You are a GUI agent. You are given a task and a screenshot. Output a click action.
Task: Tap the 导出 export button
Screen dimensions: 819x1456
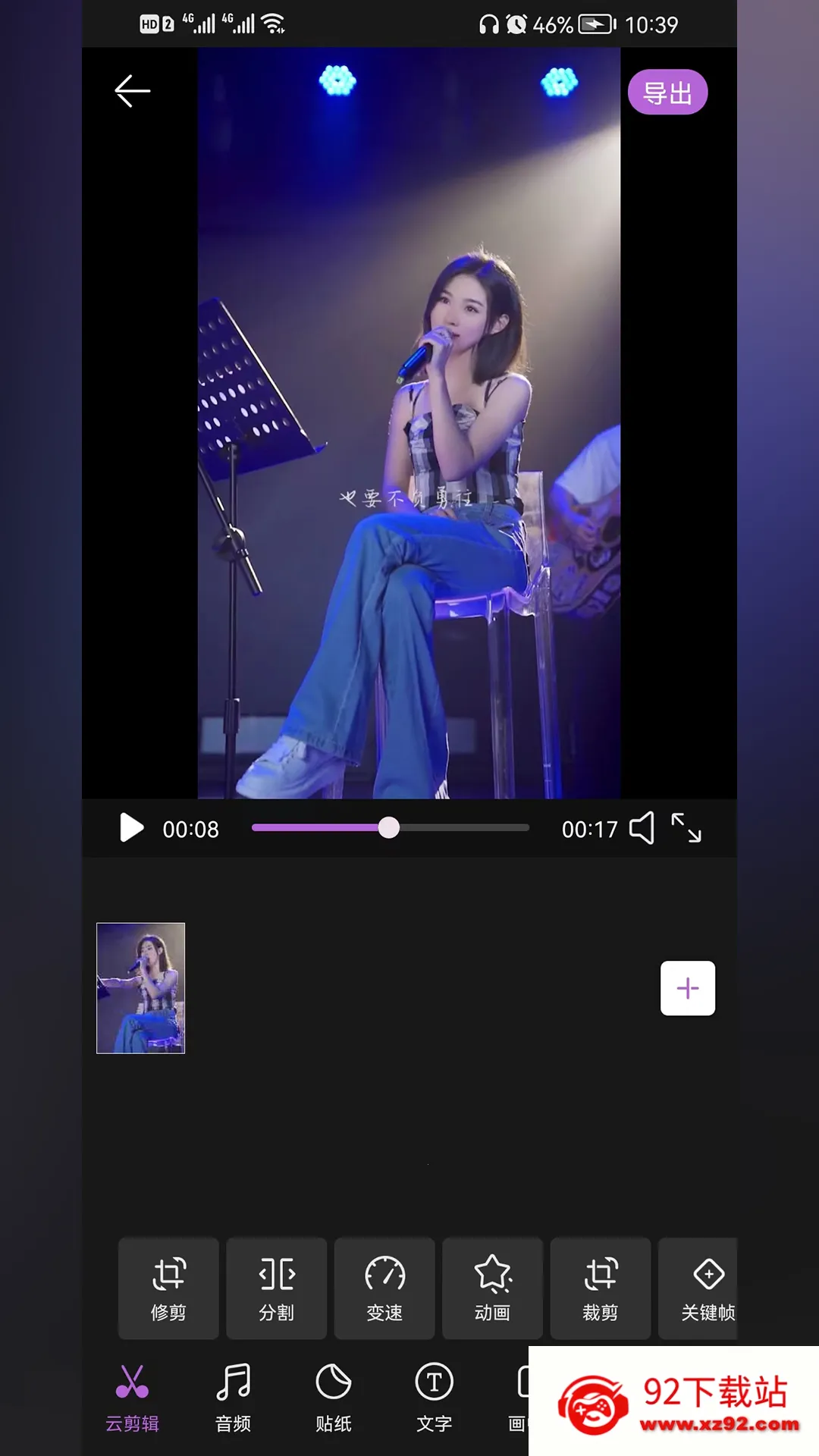pyautogui.click(x=667, y=93)
